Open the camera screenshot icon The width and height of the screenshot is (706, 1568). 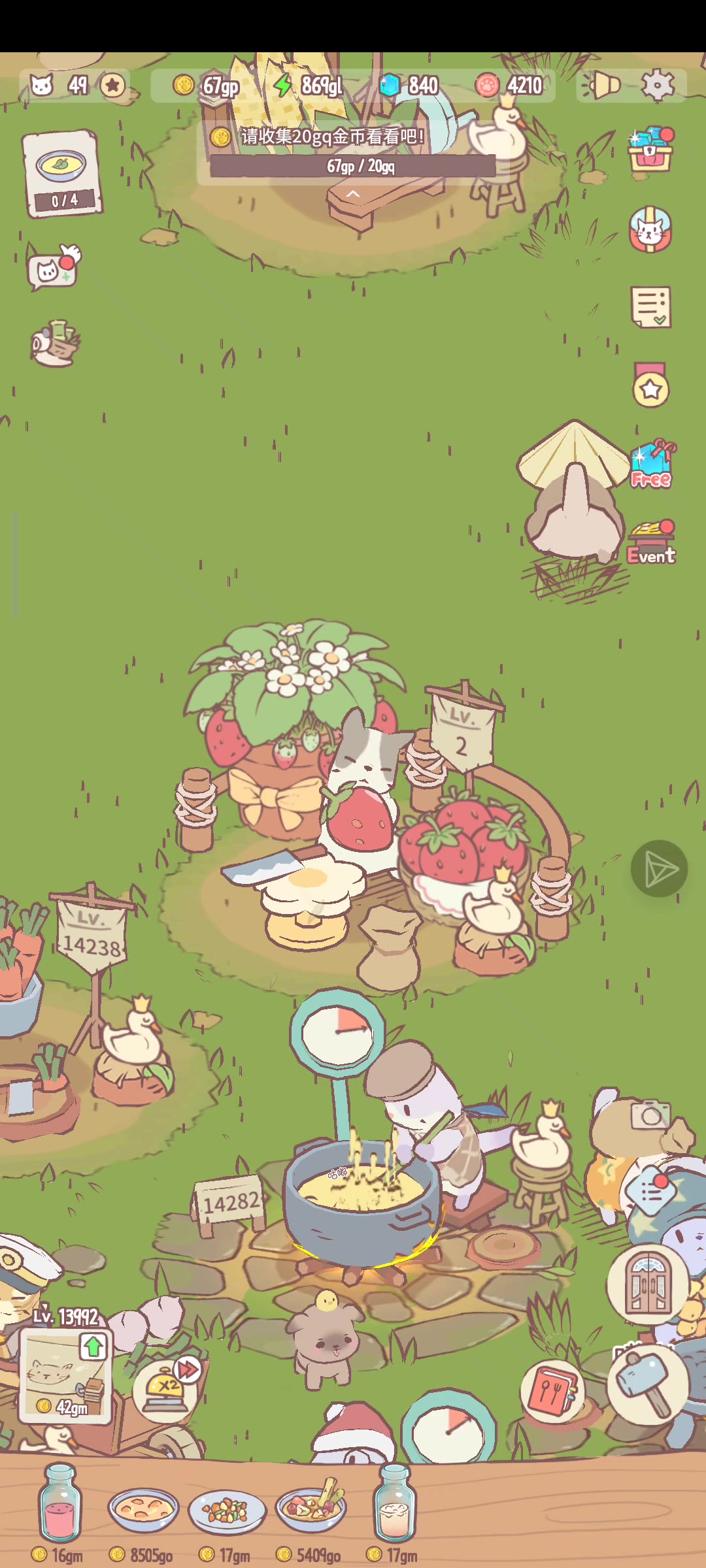pos(651,1115)
